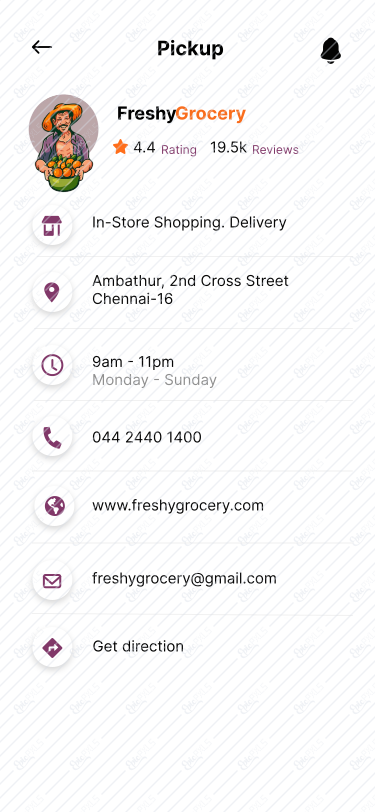The image size is (375, 812).
Task: Go back using the arrow icon
Action: pyautogui.click(x=41, y=47)
